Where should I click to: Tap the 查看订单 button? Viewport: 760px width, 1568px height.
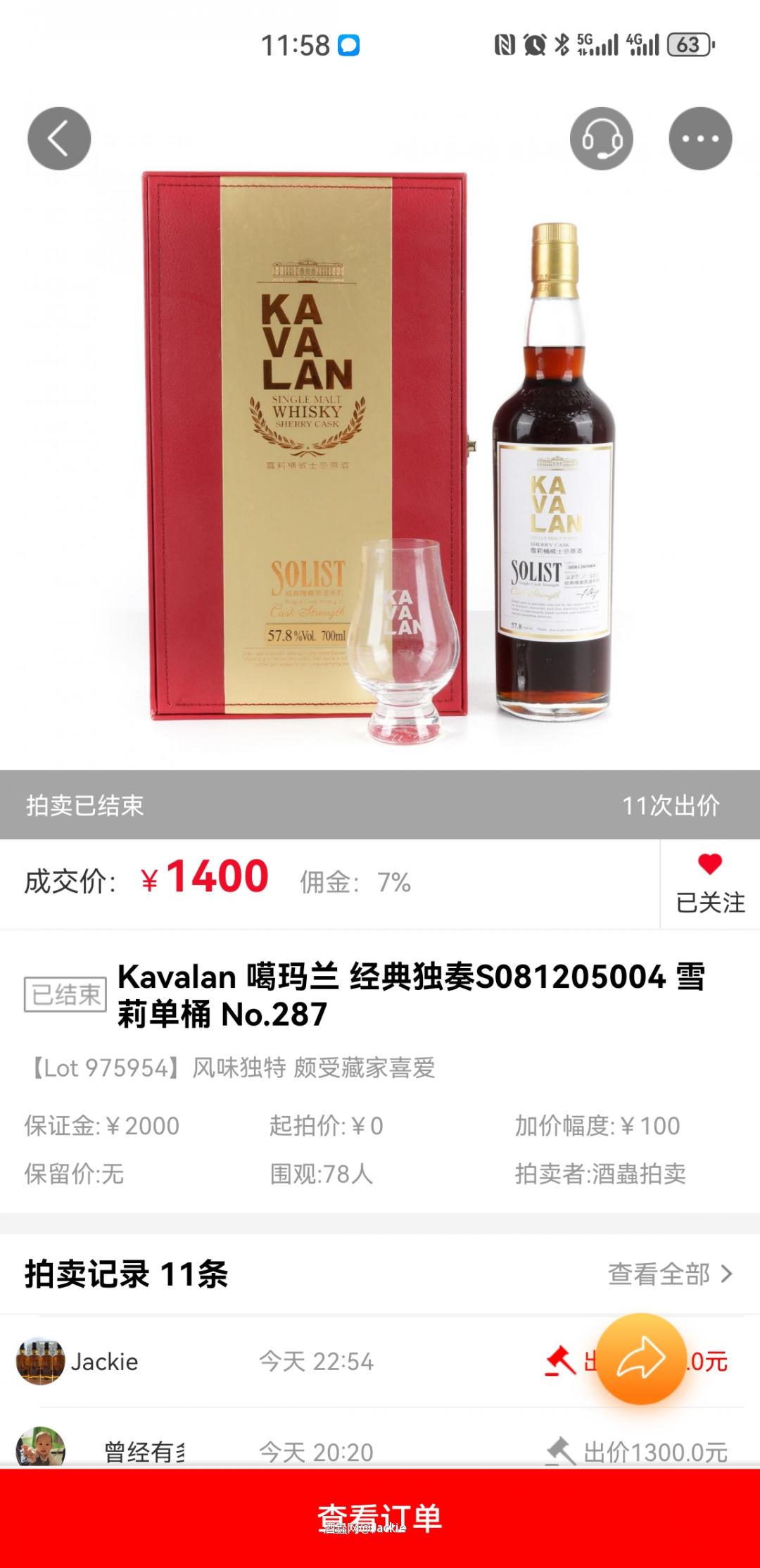tap(380, 1517)
